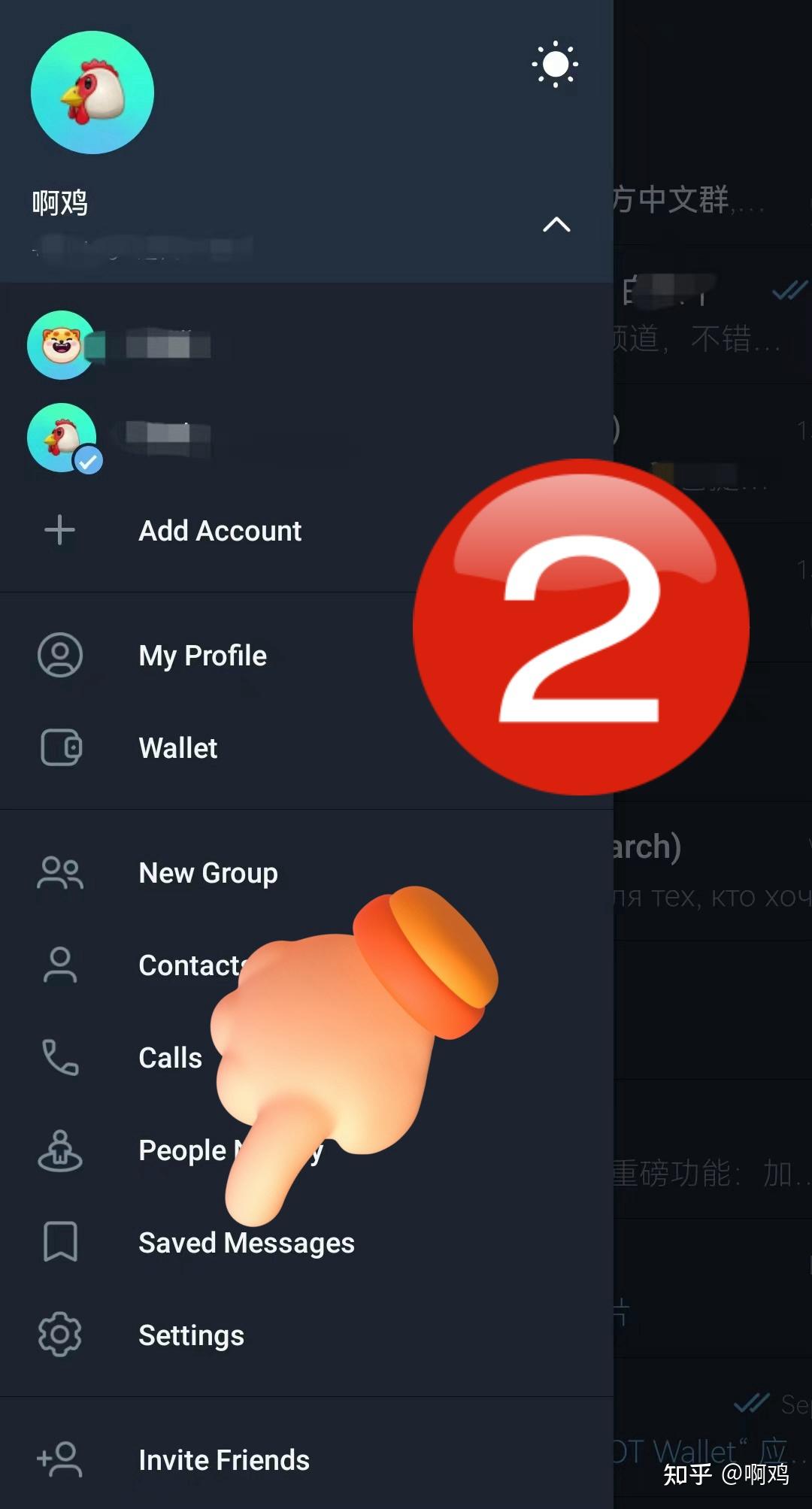The height and width of the screenshot is (1509, 812).
Task: Switch to the light theme via the sun icon
Action: pyautogui.click(x=555, y=65)
